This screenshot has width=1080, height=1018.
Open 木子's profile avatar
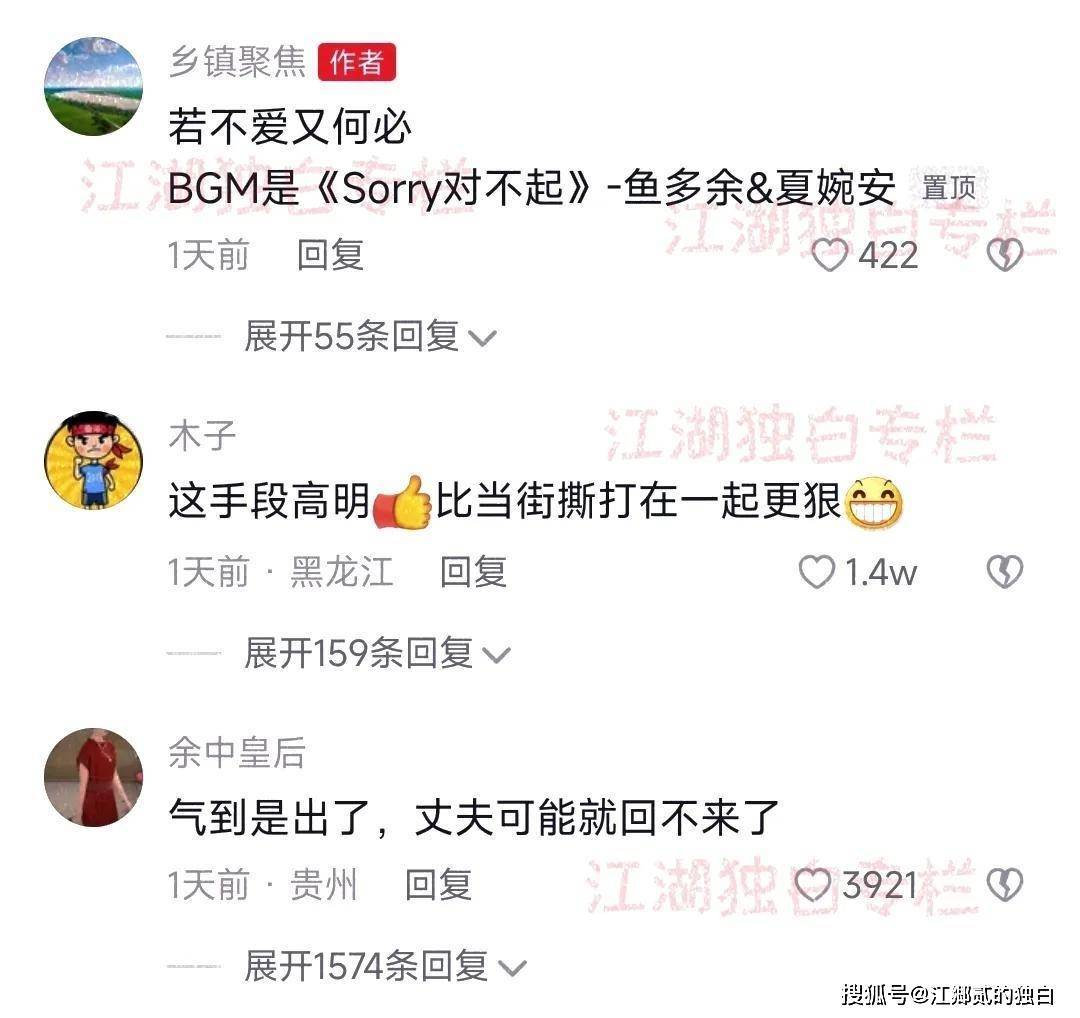coord(93,459)
